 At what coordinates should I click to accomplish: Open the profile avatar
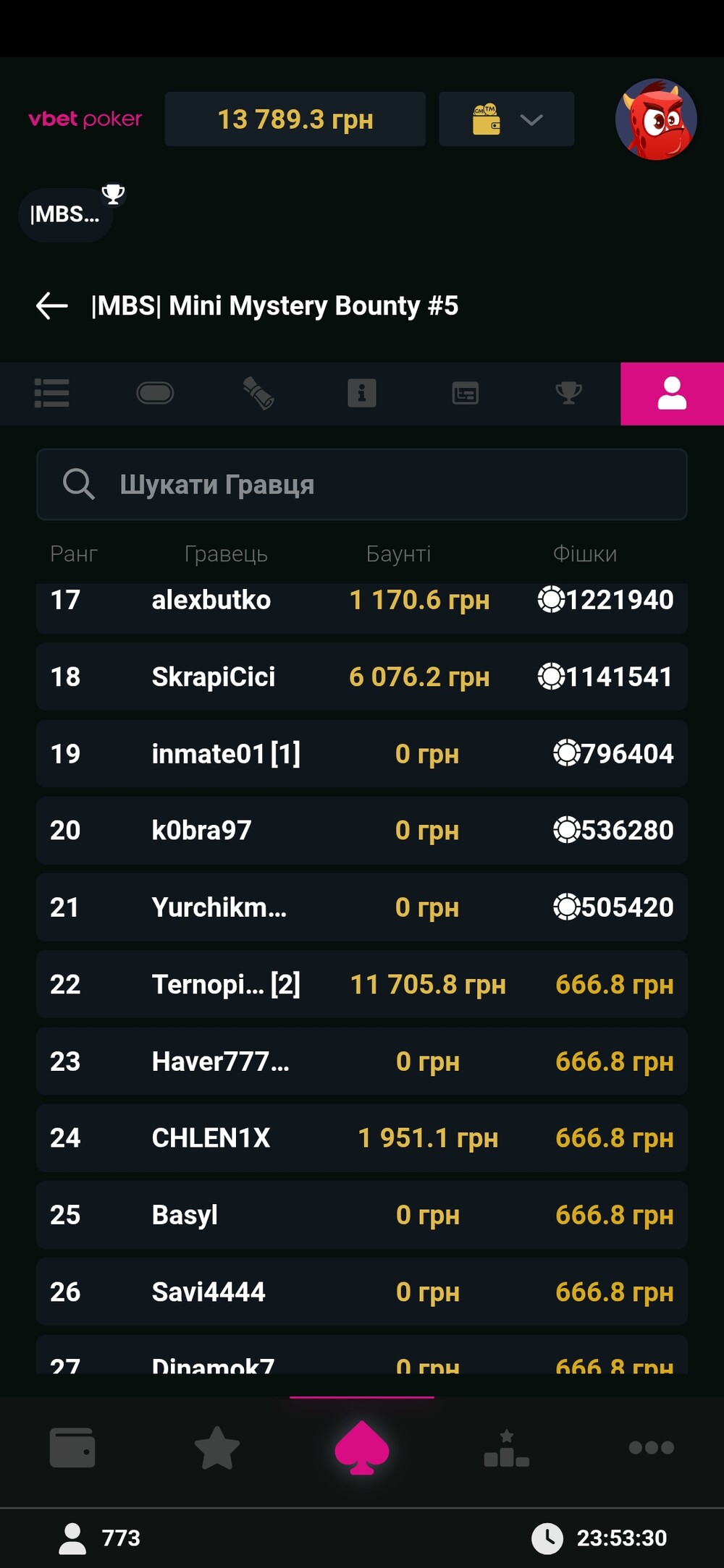point(656,119)
